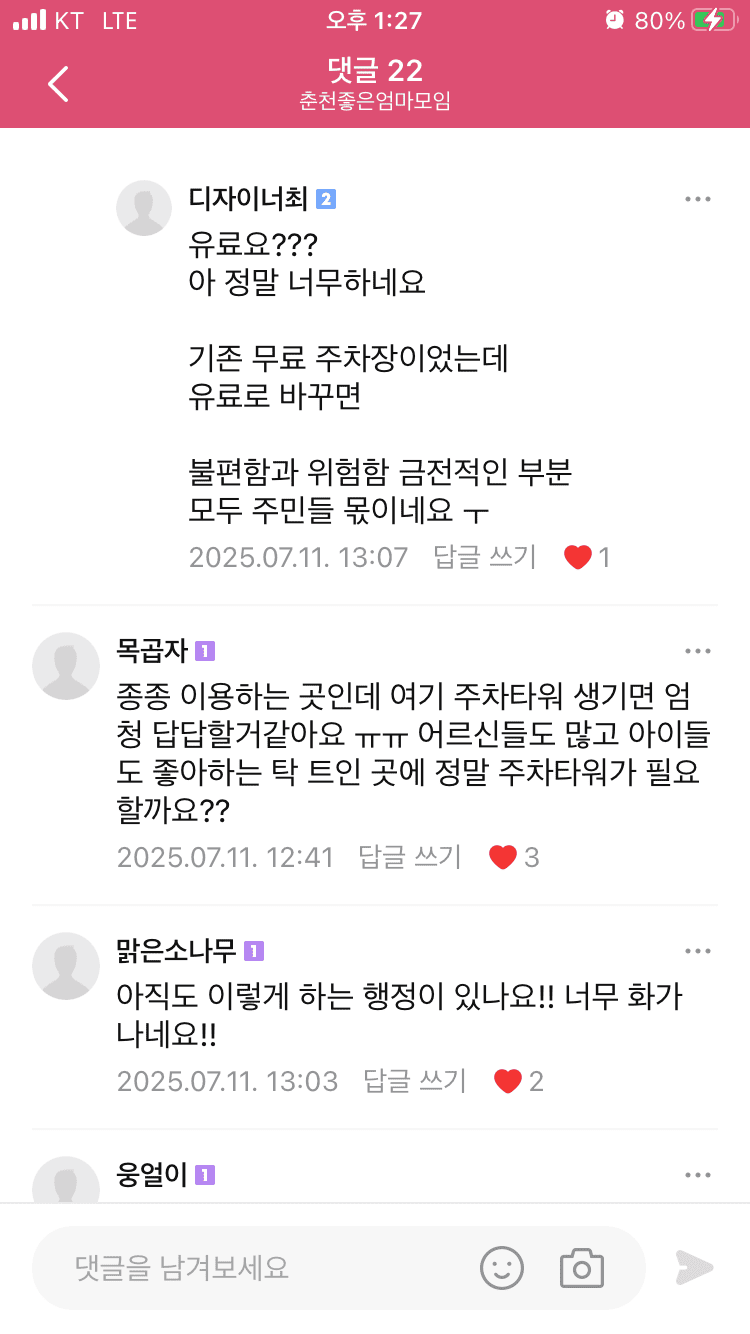View 목곱자's profile avatar
This screenshot has width=750, height=1334.
coord(66,666)
